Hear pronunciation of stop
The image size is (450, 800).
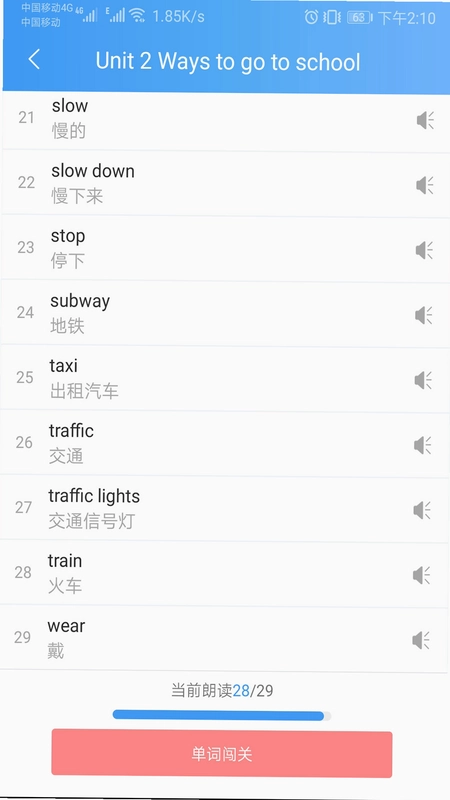pos(424,251)
